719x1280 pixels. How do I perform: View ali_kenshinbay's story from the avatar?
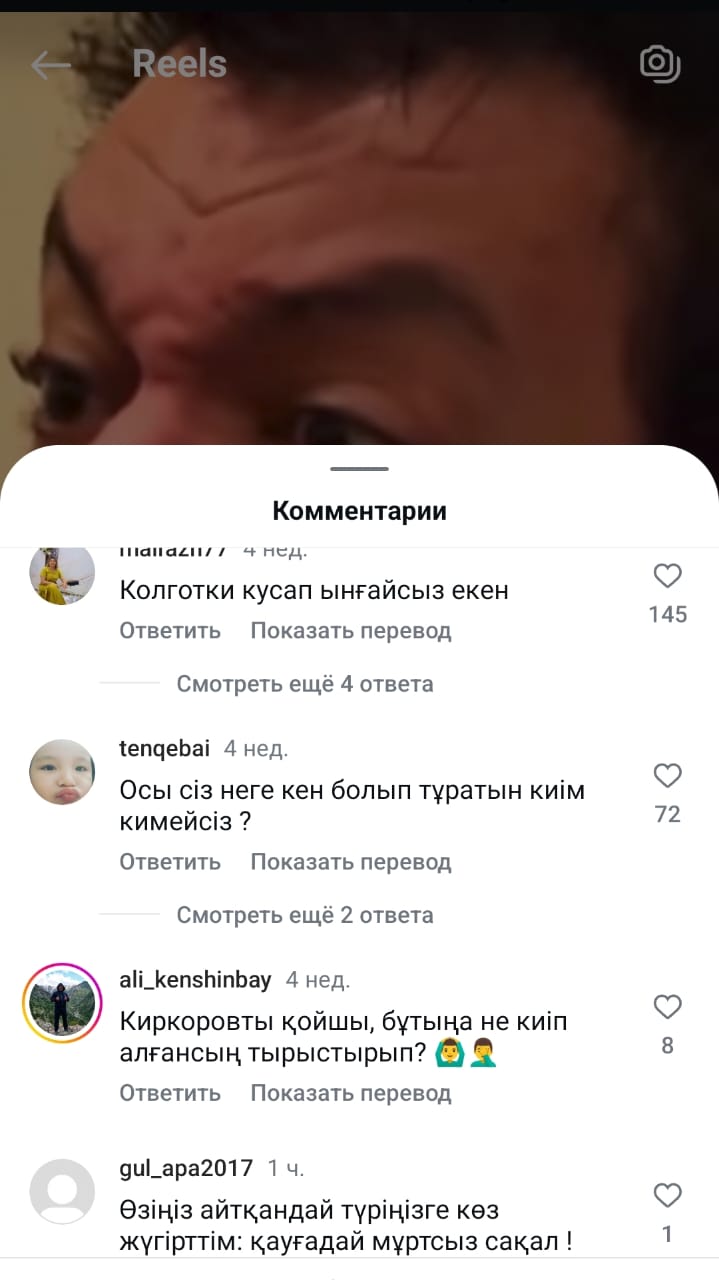[62, 1003]
